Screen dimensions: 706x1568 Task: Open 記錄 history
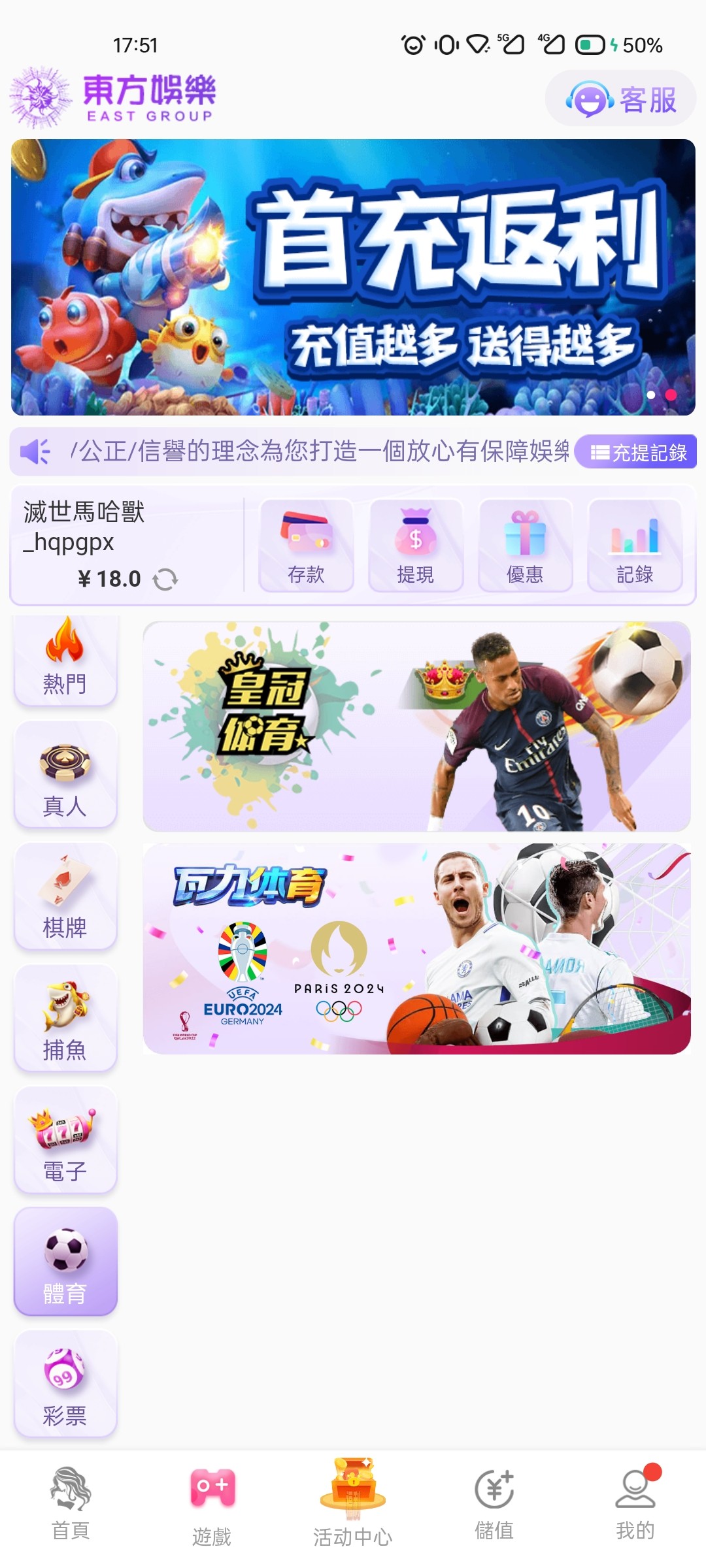(635, 546)
